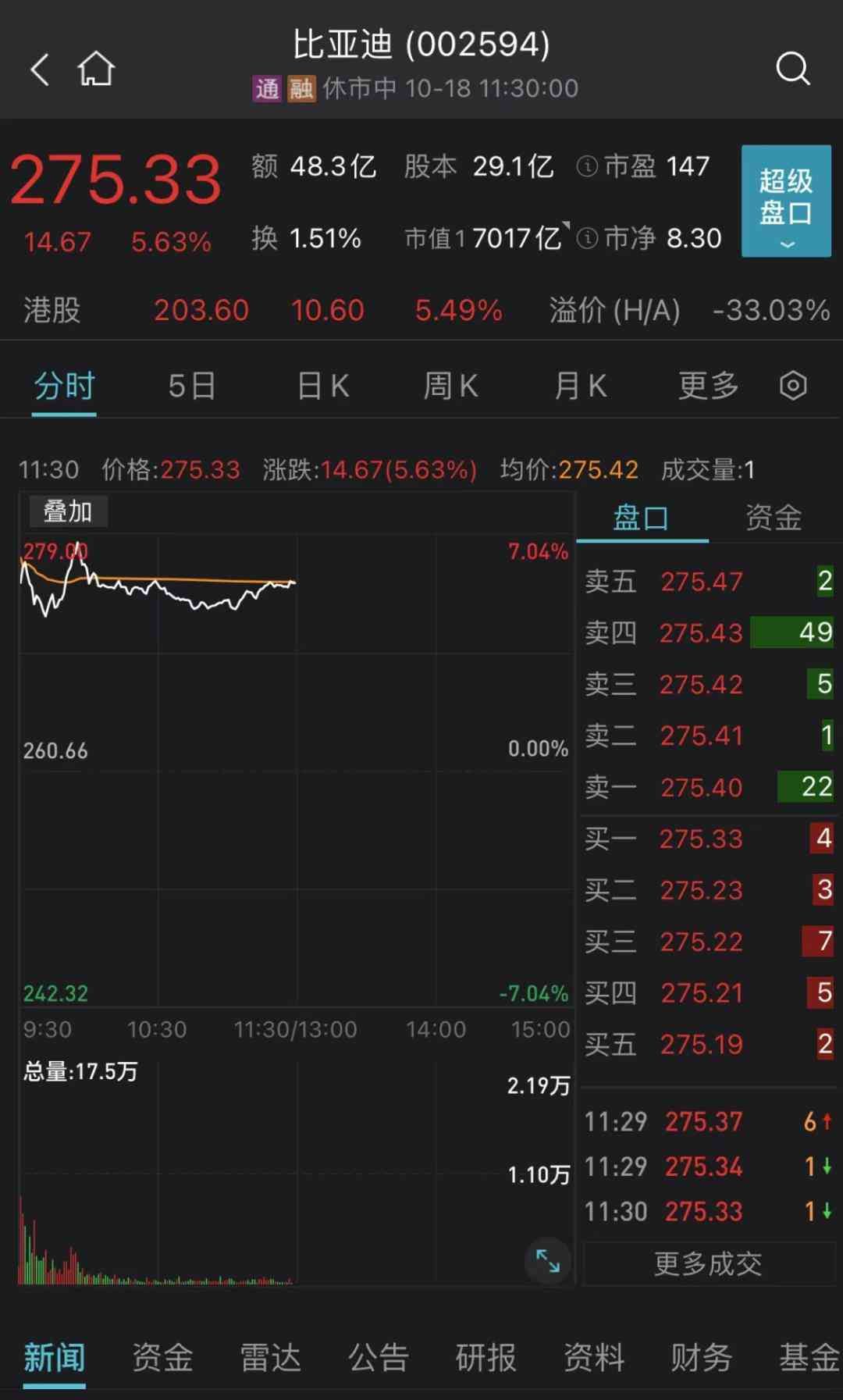The width and height of the screenshot is (843, 1400).
Task: Switch order panel to 资金 tab
Action: pos(773,518)
